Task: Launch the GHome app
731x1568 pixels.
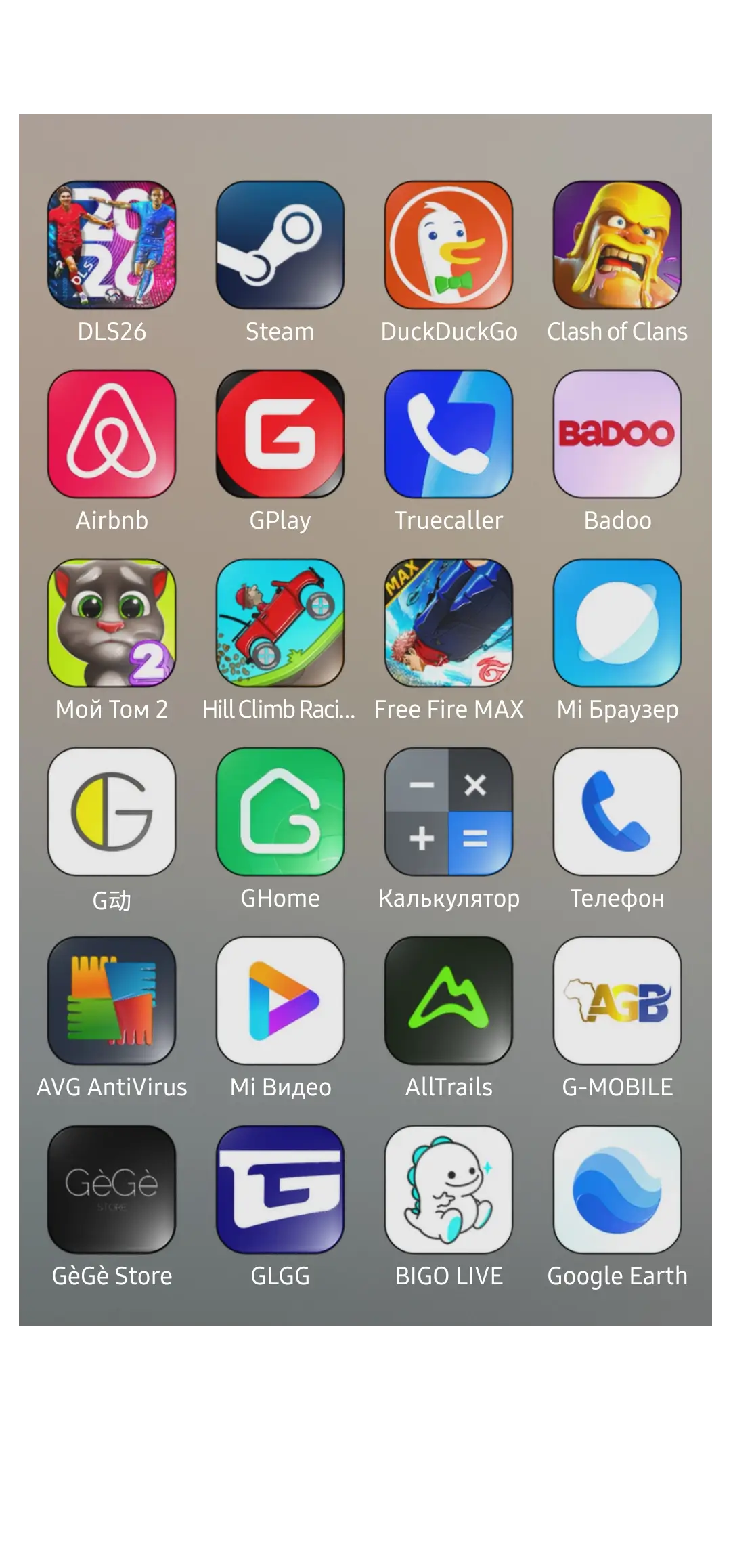Action: (280, 811)
